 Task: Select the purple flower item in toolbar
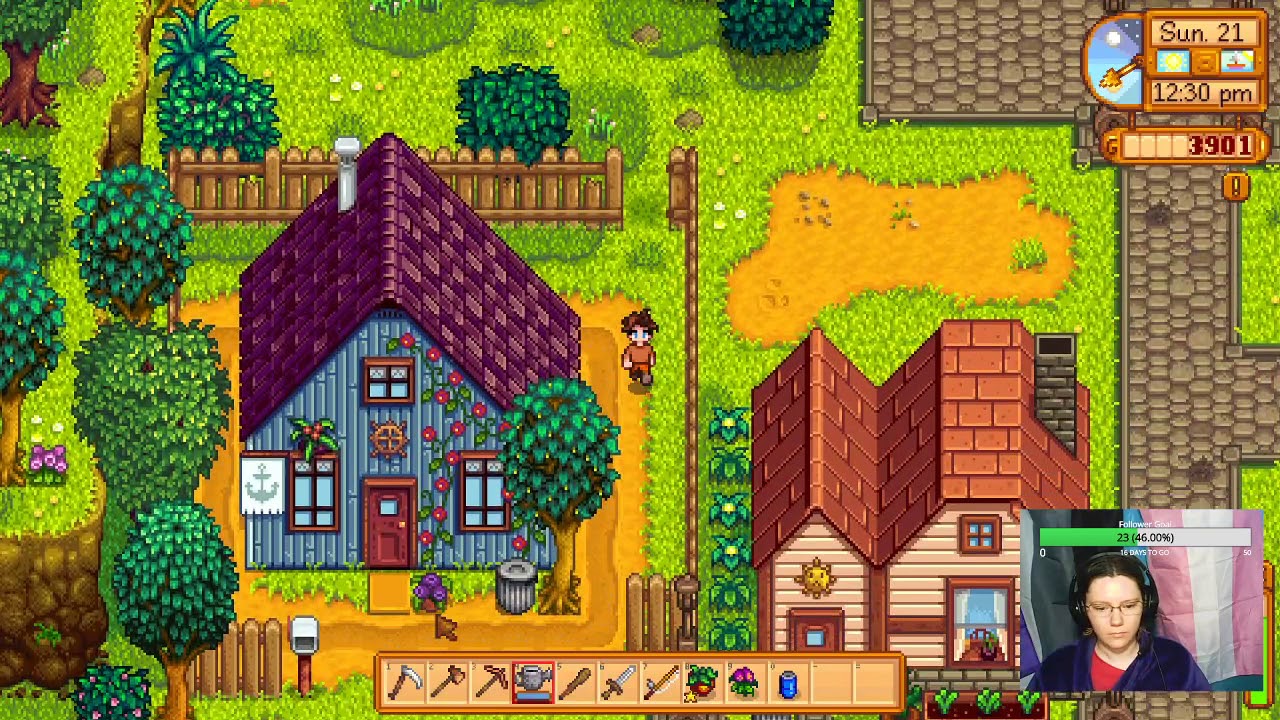click(746, 682)
